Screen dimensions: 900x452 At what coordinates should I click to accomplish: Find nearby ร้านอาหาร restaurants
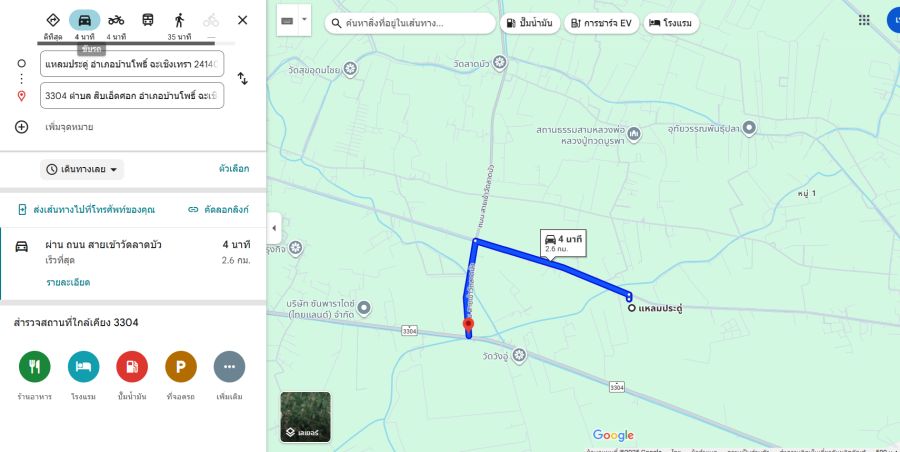(34, 367)
